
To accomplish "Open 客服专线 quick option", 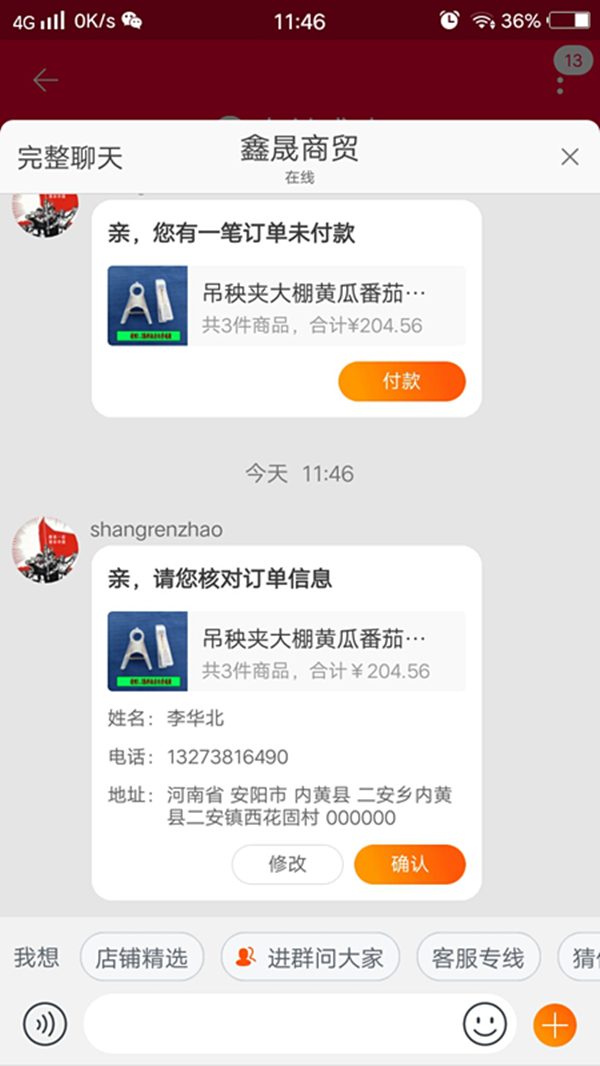I will (478, 957).
